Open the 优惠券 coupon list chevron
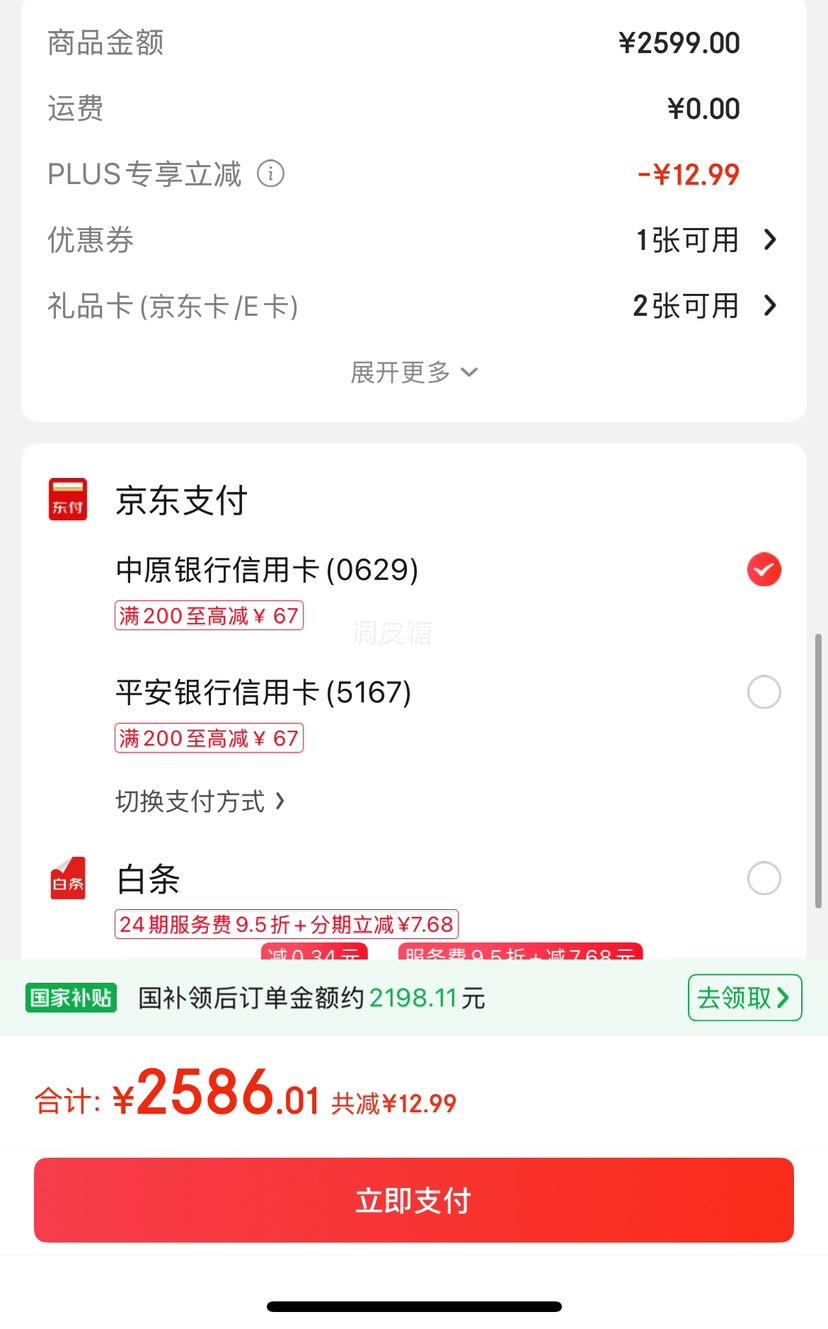Viewport: 828px width, 1329px height. [770, 240]
